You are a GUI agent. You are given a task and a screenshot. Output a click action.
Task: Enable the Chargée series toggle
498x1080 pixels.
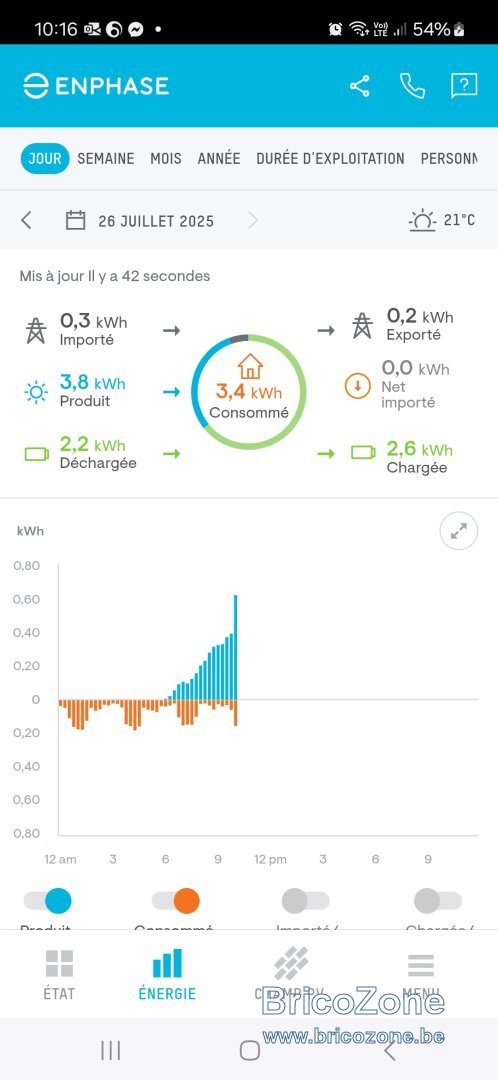438,900
